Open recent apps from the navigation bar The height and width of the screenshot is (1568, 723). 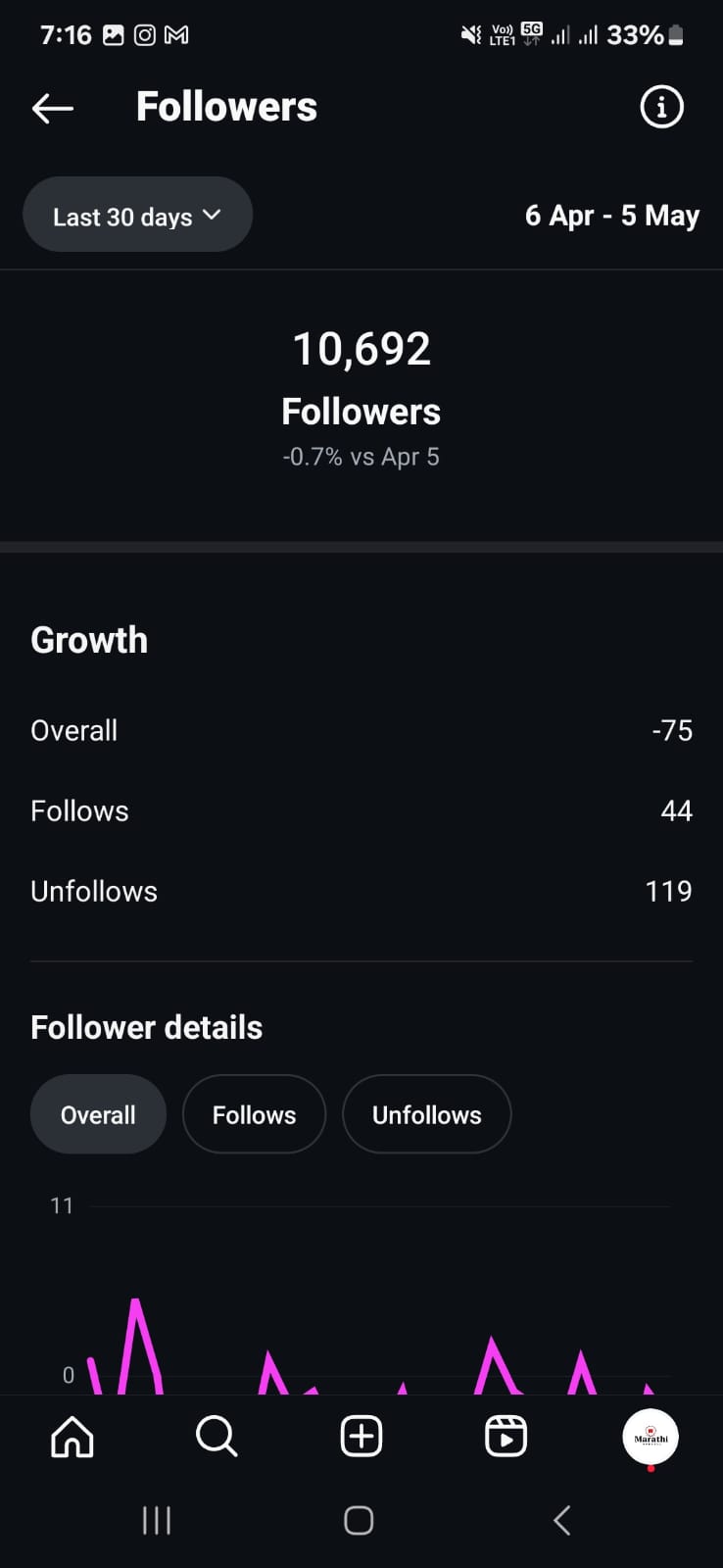coord(157,1520)
